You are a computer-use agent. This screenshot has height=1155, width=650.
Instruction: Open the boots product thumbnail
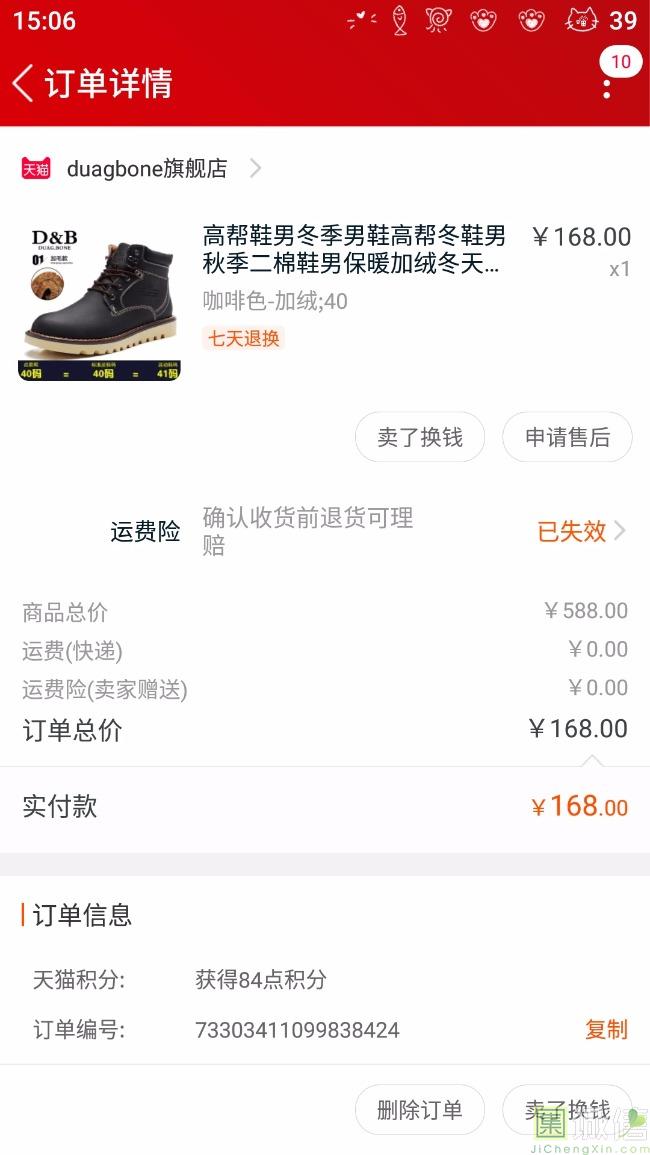99,302
